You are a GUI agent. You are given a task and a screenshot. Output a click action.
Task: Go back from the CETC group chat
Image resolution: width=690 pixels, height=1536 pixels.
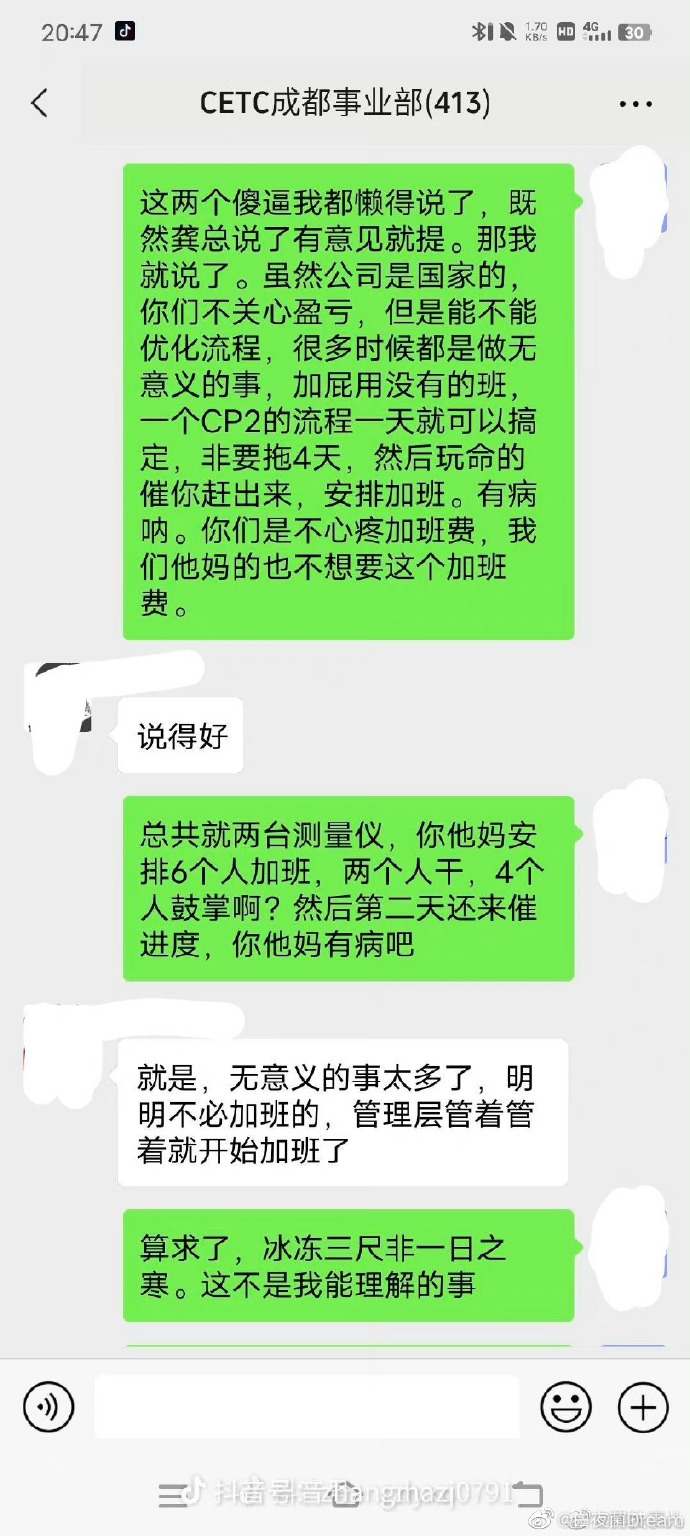pyautogui.click(x=40, y=103)
